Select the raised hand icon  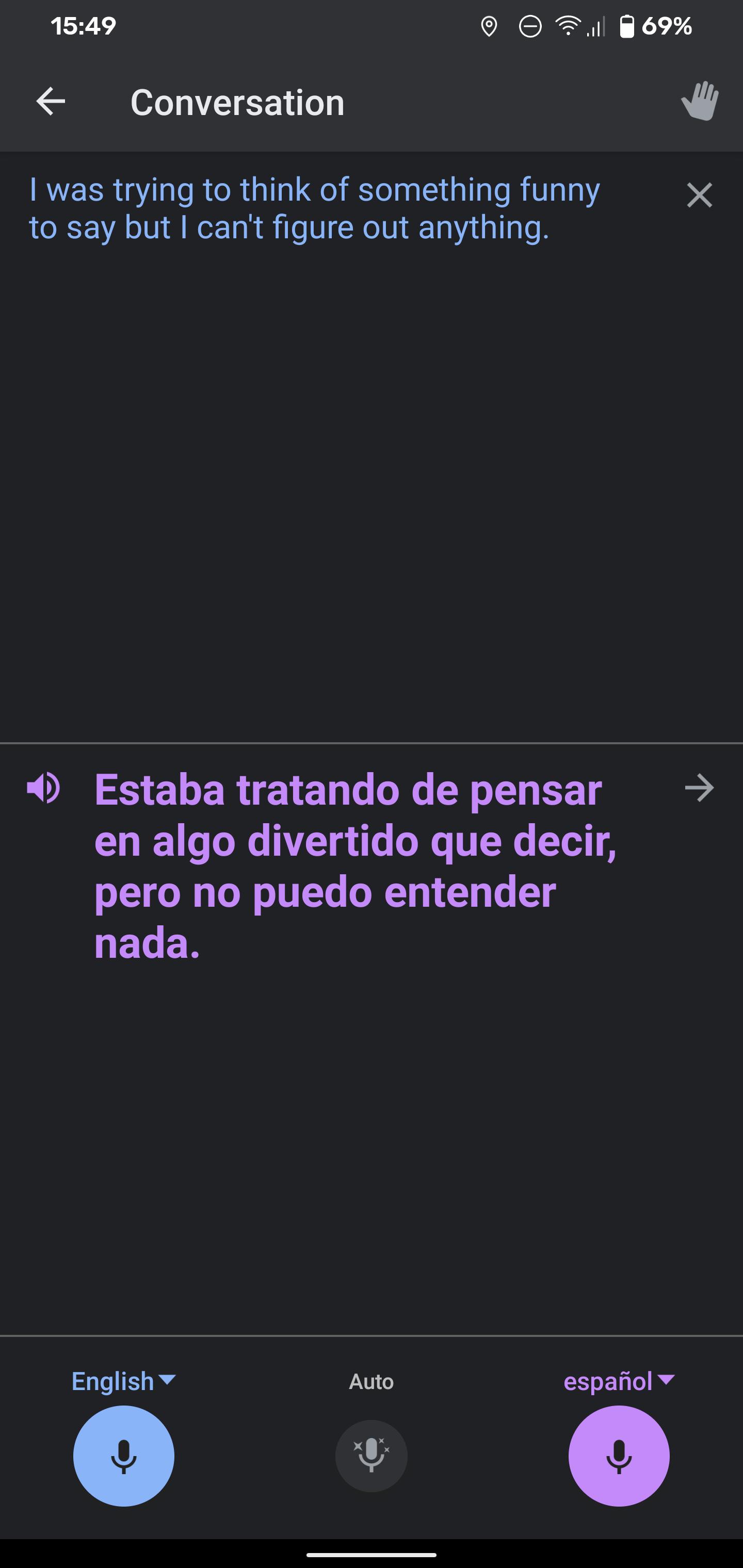pyautogui.click(x=699, y=101)
